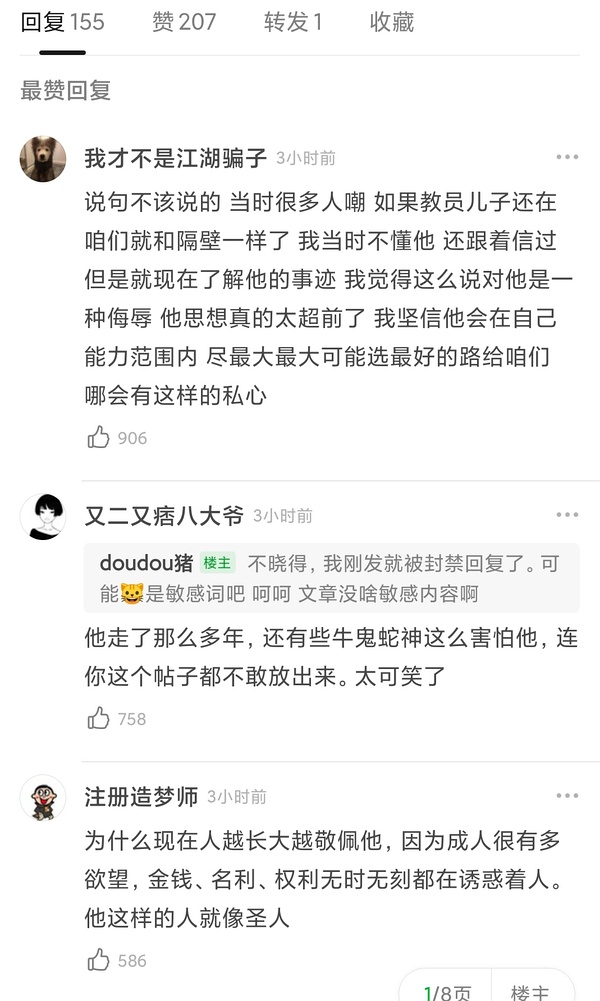600x1001 pixels.
Task: Switch to the 收藏 tab
Action: pos(391,22)
